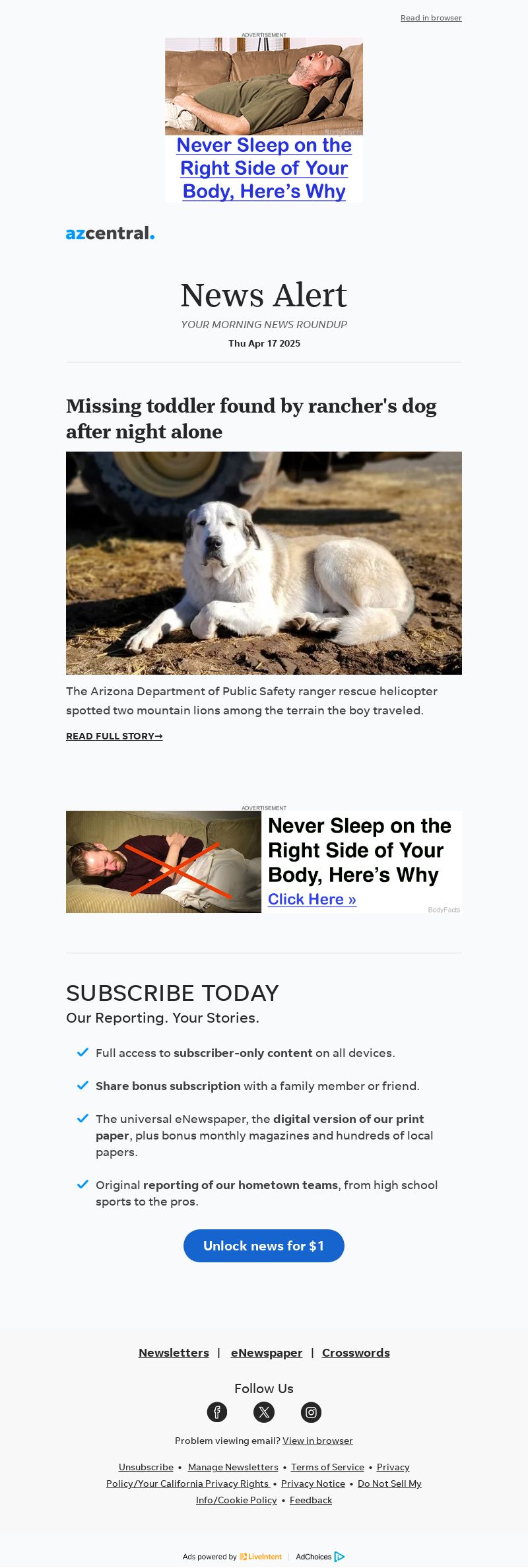The image size is (528, 1568).
Task: Tap Unlock news for $1 button
Action: pyautogui.click(x=264, y=1246)
